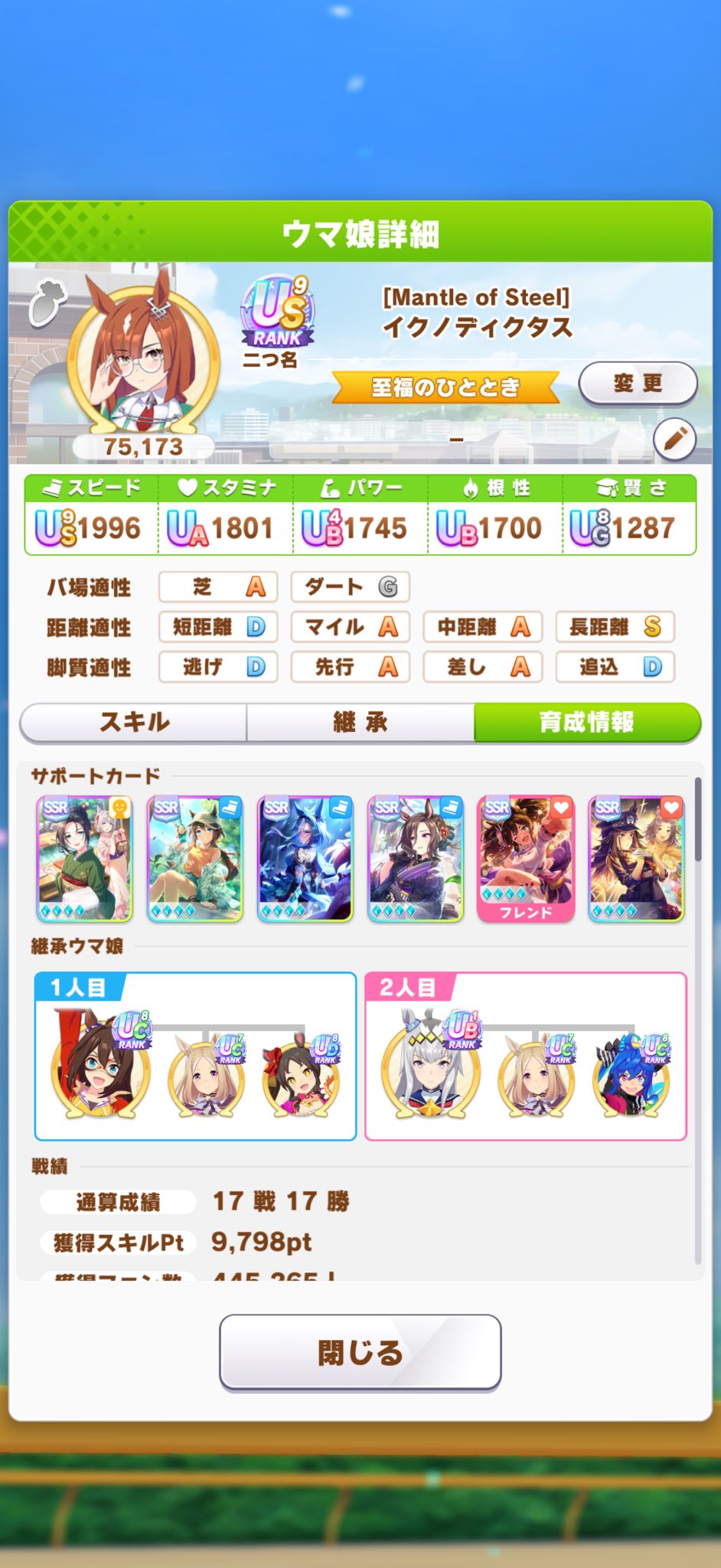Open the first support card in kimono
The image size is (721, 1568).
coord(85,857)
